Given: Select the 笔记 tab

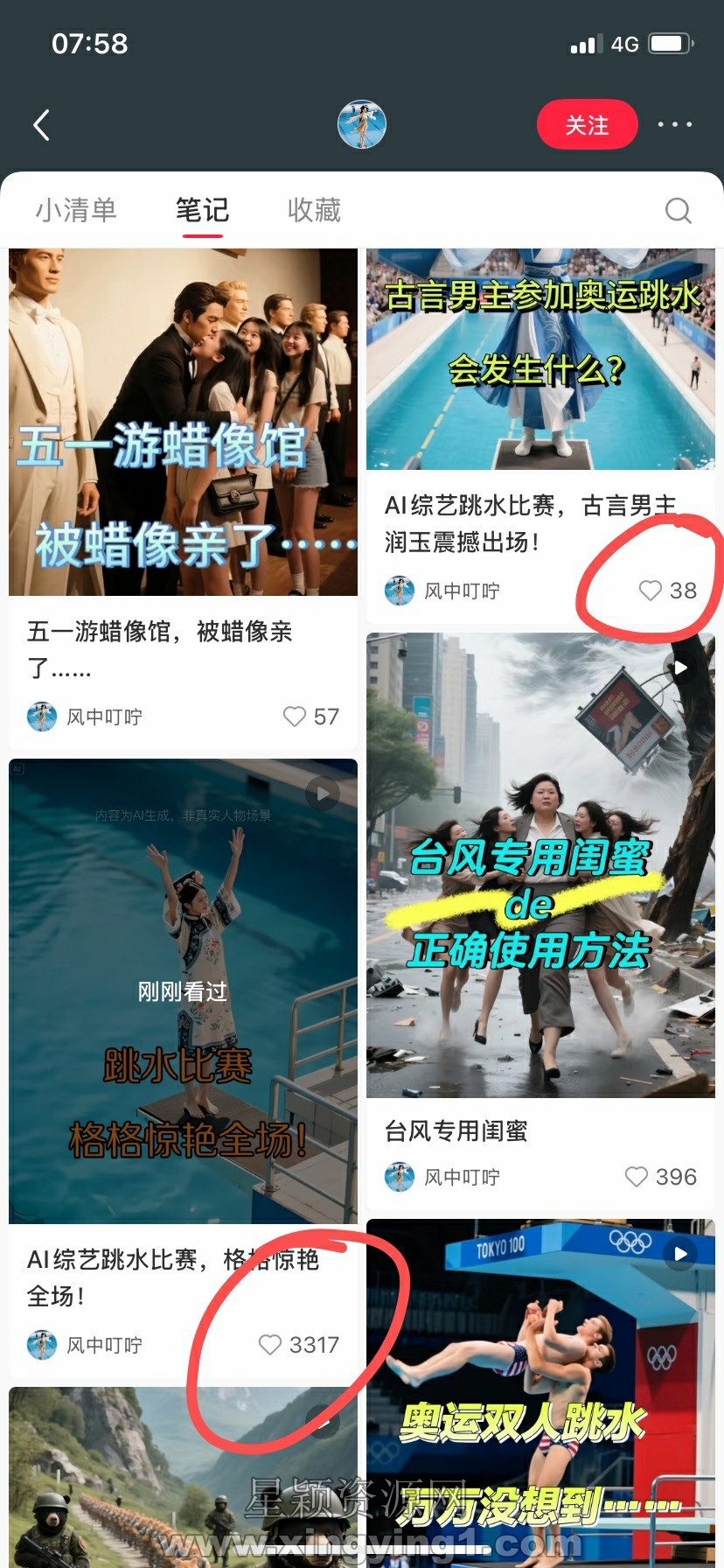Looking at the screenshot, I should tap(202, 210).
